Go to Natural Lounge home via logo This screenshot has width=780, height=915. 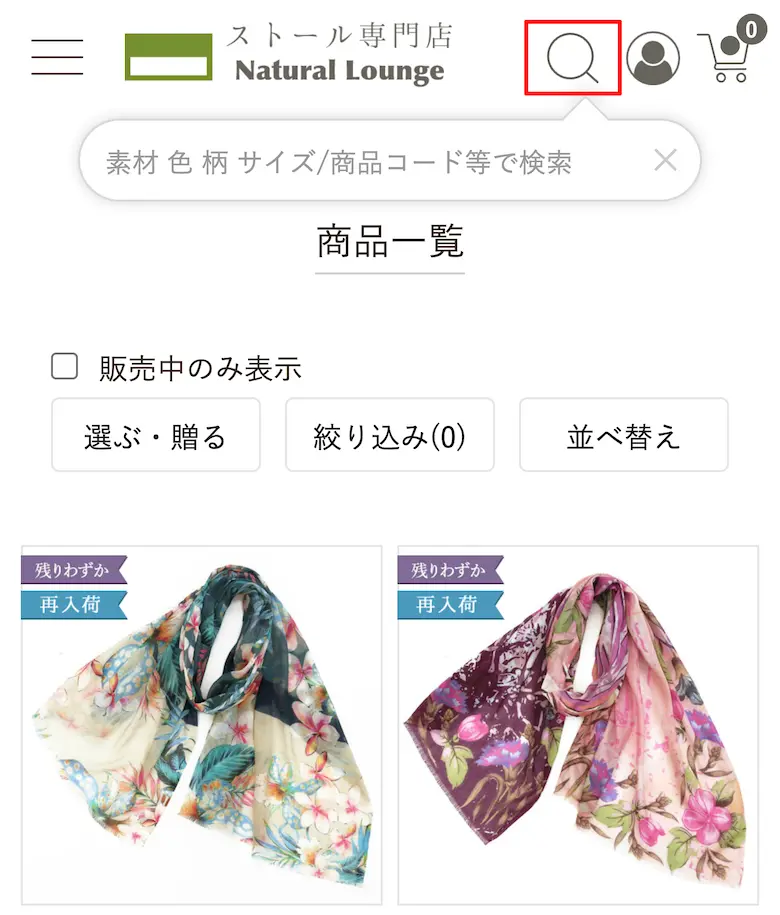pyautogui.click(x=286, y=57)
